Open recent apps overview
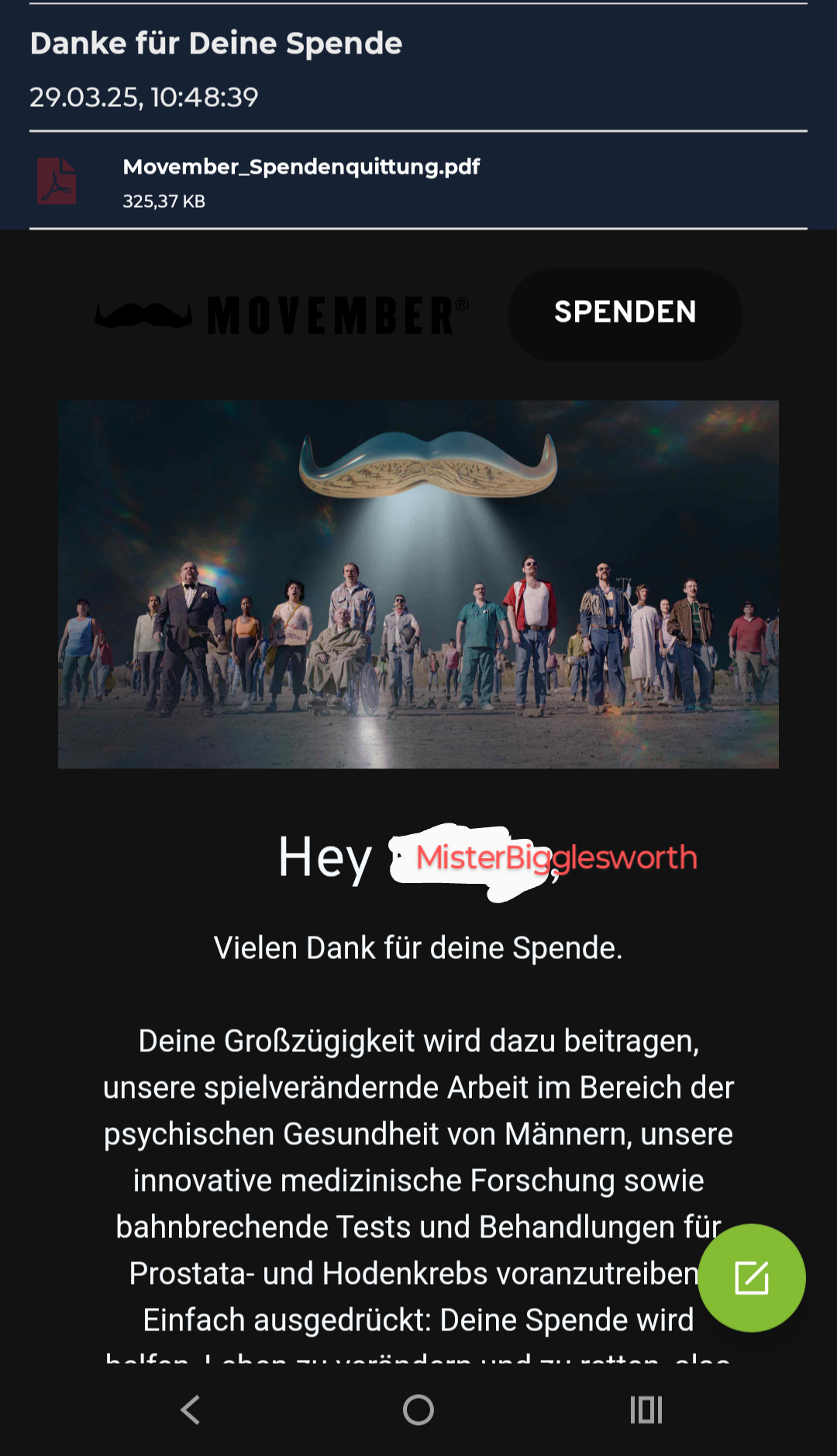 point(646,1409)
